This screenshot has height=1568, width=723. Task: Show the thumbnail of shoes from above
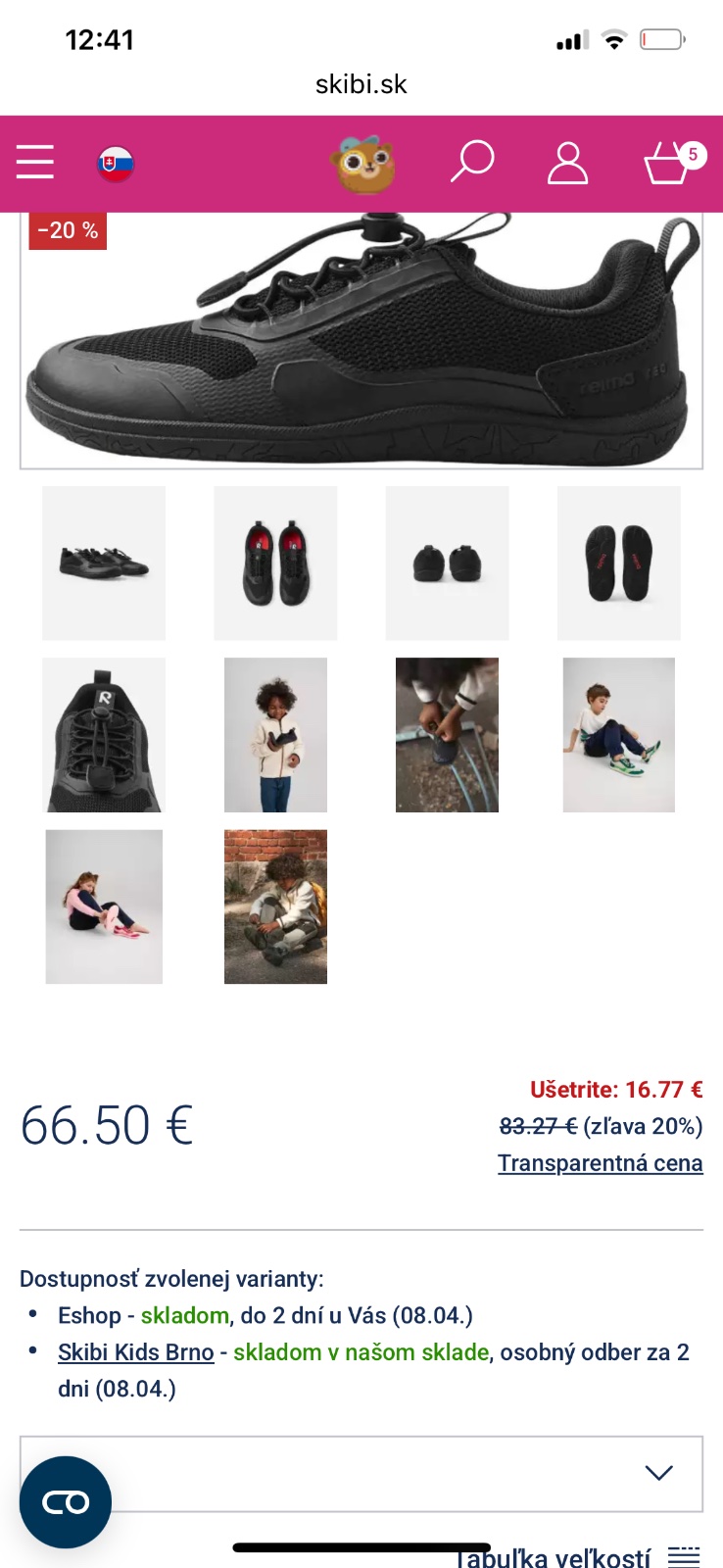[275, 563]
